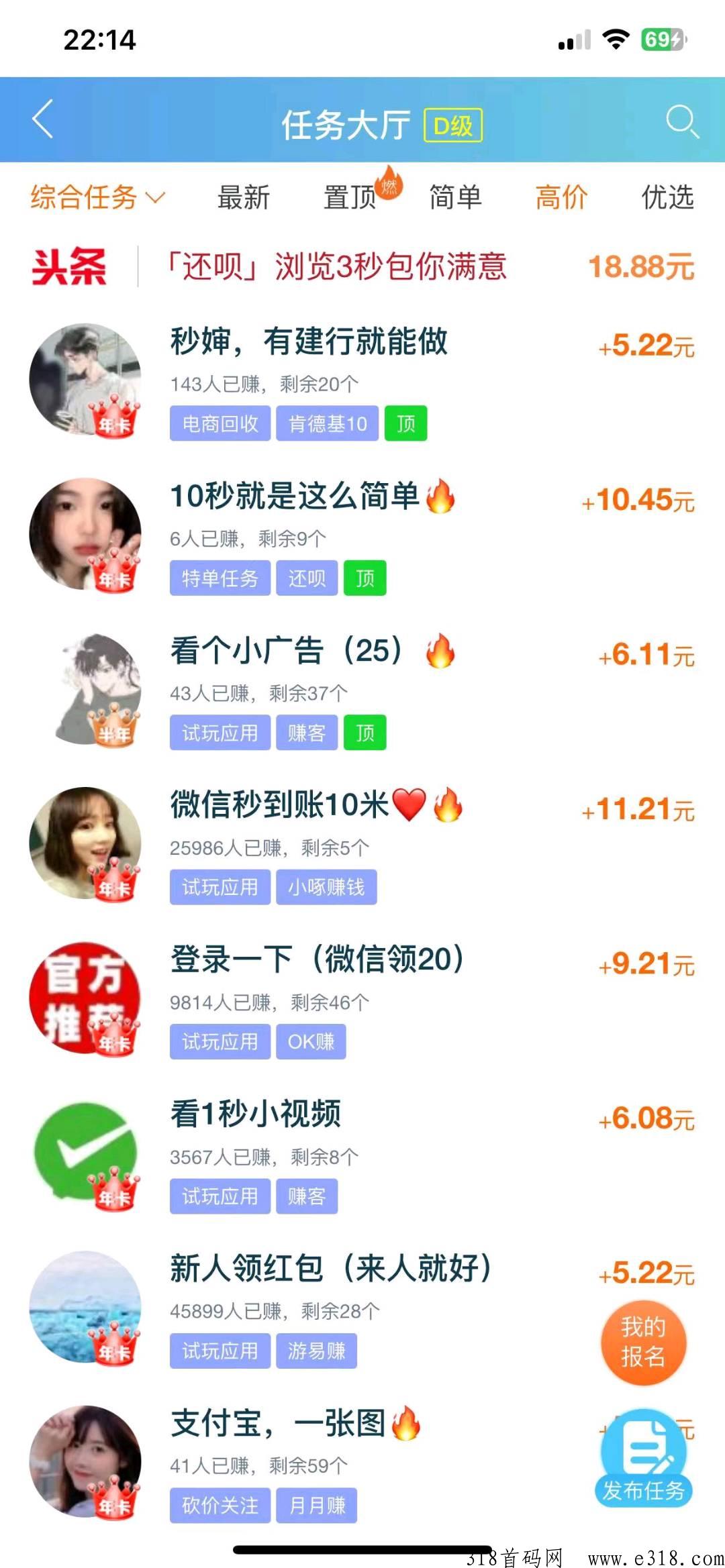Open the task 登录一下（微信领20）

(317, 959)
